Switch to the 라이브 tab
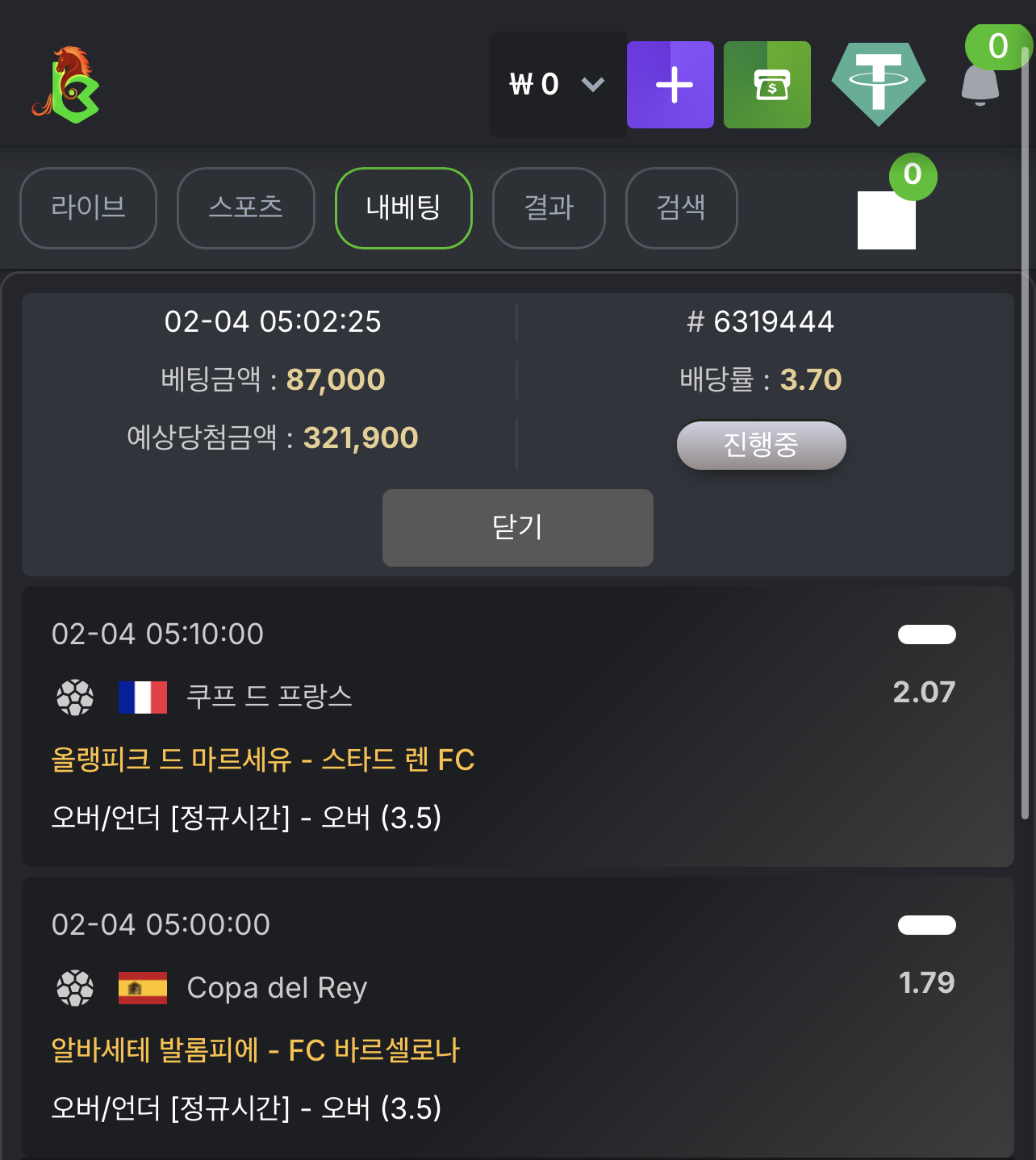This screenshot has height=1160, width=1036. click(88, 207)
